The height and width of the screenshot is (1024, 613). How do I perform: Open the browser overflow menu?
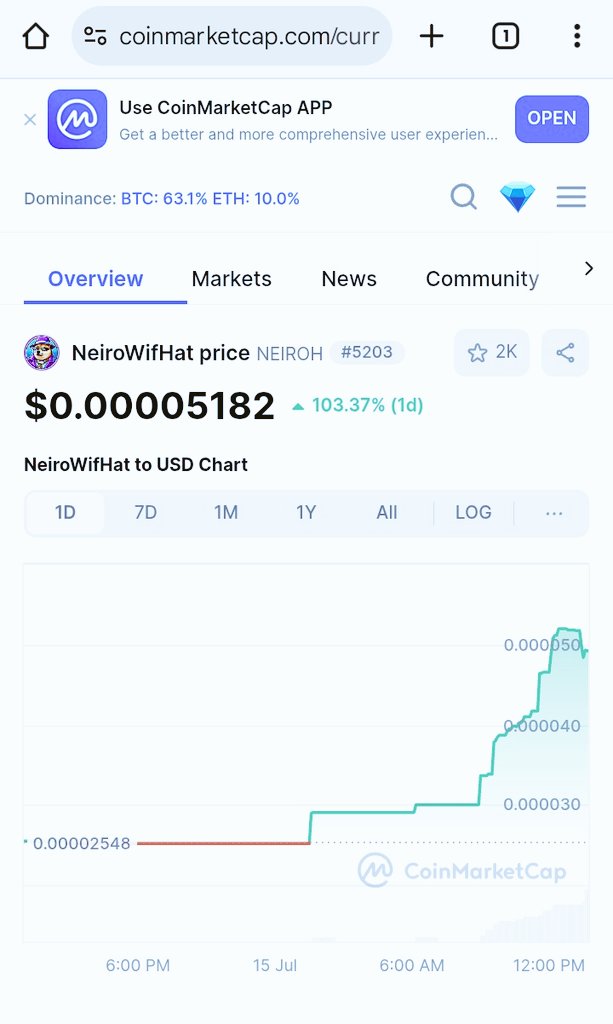[x=577, y=37]
